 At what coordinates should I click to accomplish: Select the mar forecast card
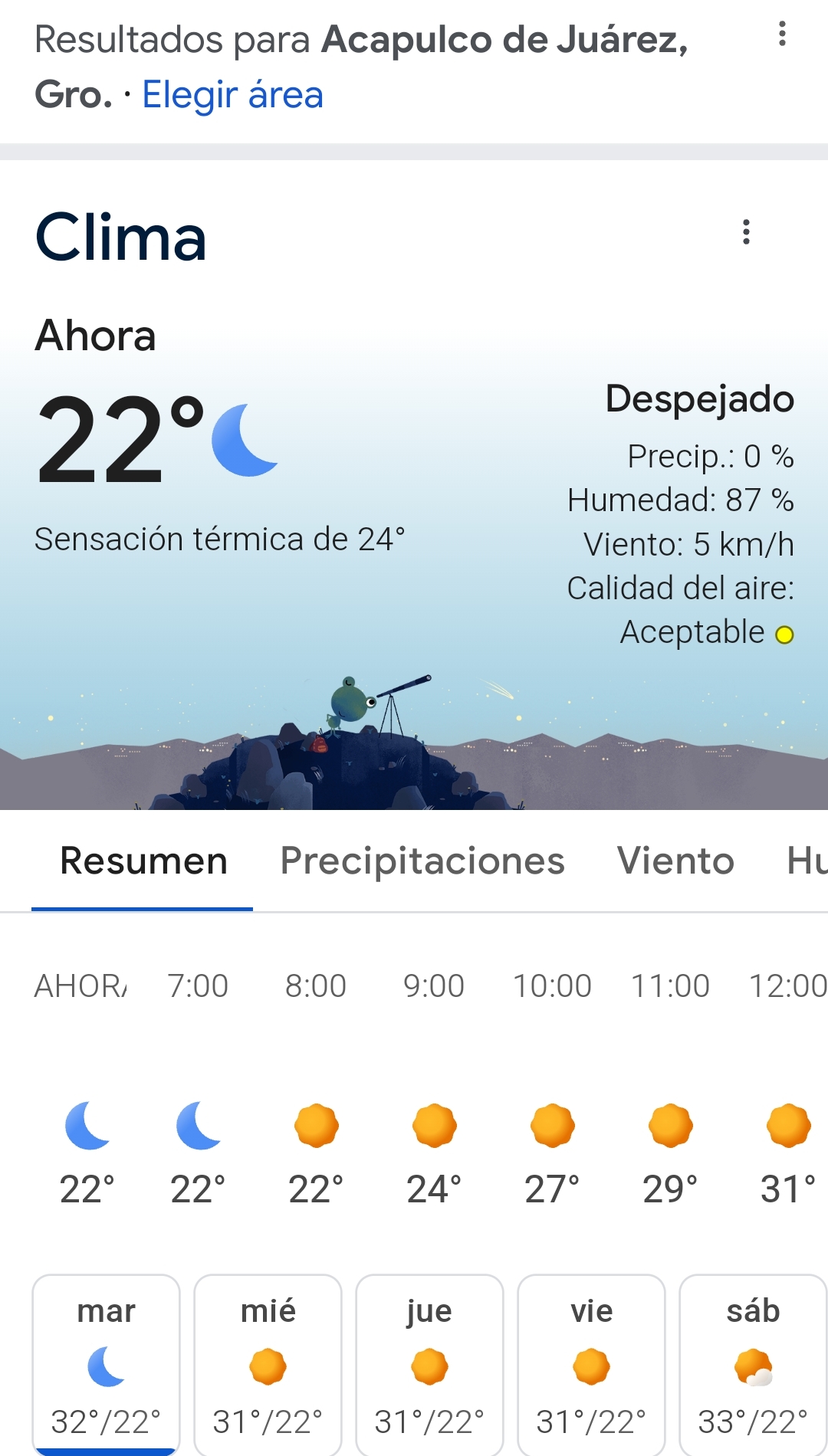click(x=106, y=1364)
